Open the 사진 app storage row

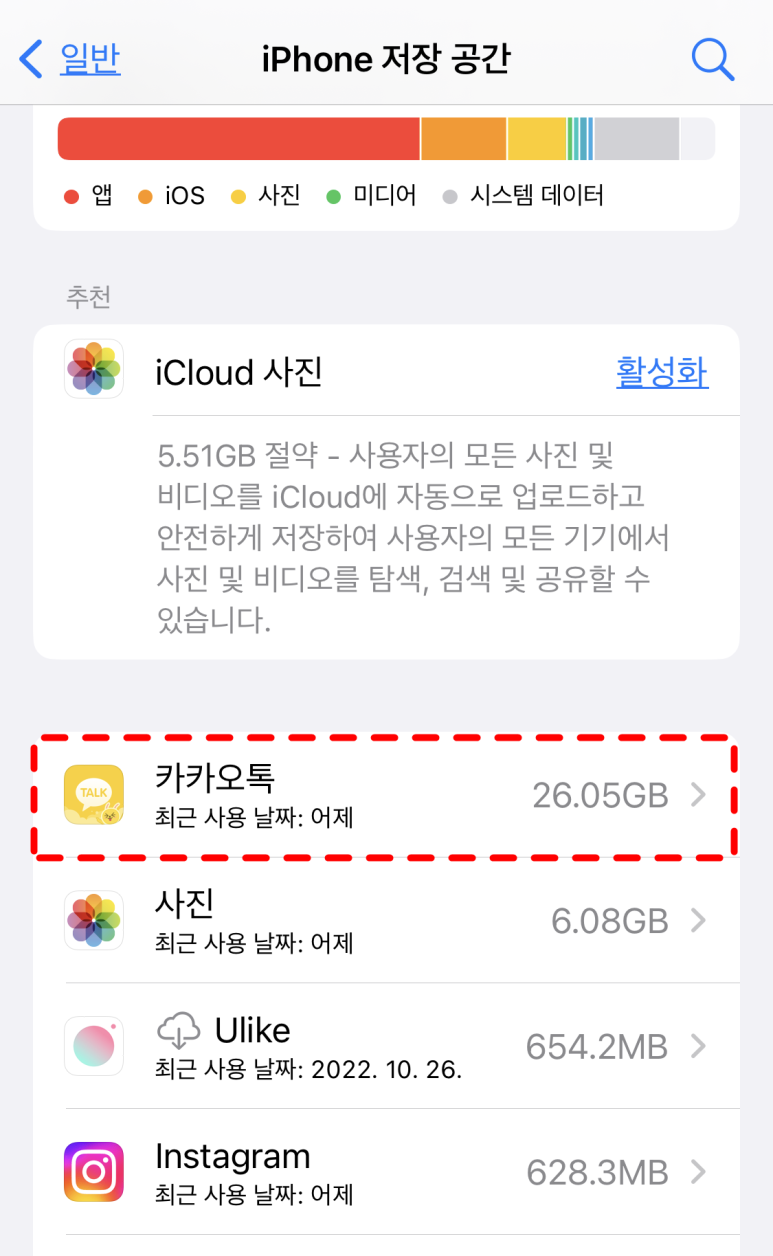(x=386, y=920)
